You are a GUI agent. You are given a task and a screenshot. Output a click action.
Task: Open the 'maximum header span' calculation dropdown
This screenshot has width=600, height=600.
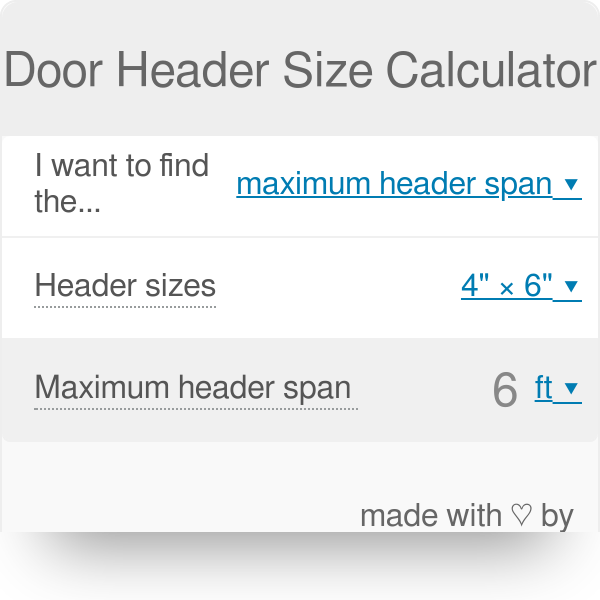[407, 185]
